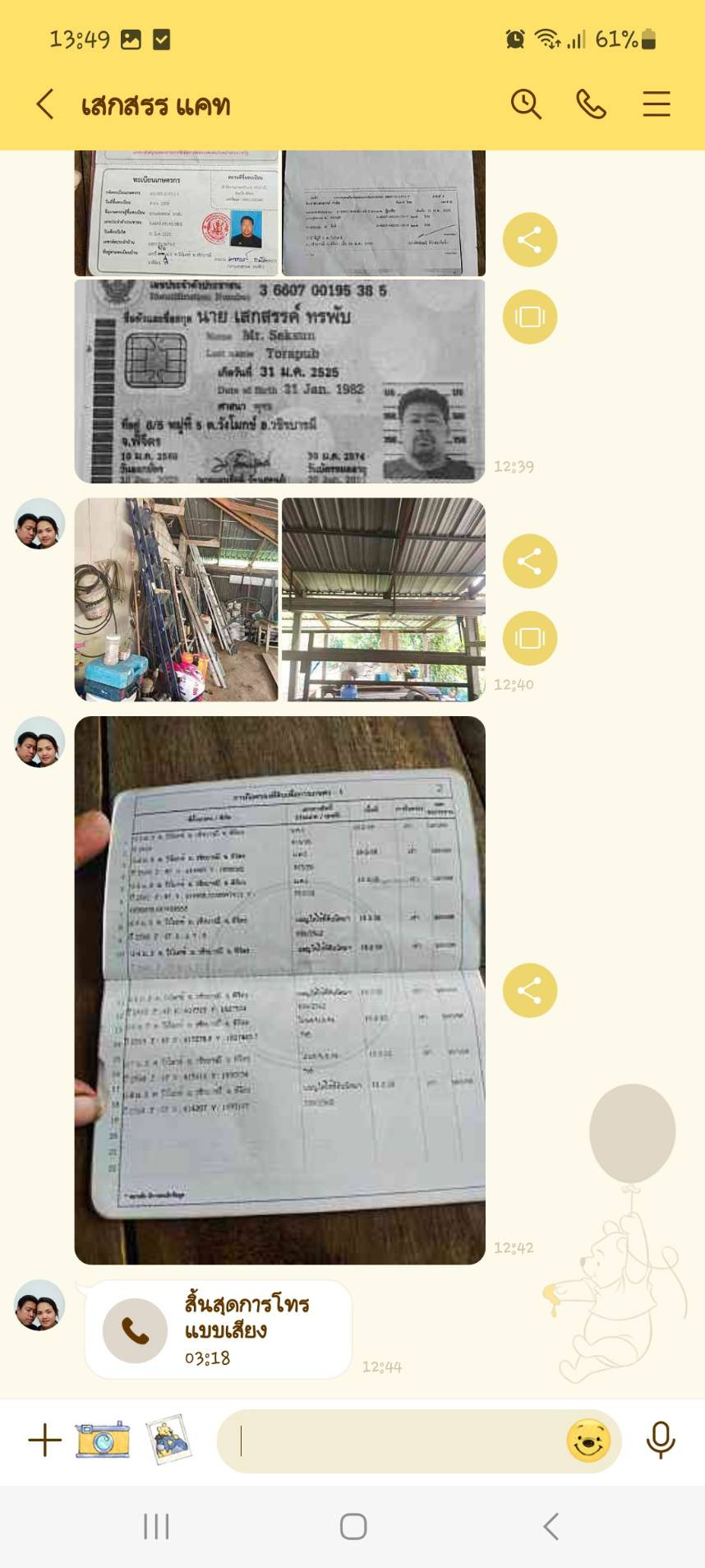View the 12:39 photos as a slideshow
This screenshot has width=705, height=1568.
[529, 317]
